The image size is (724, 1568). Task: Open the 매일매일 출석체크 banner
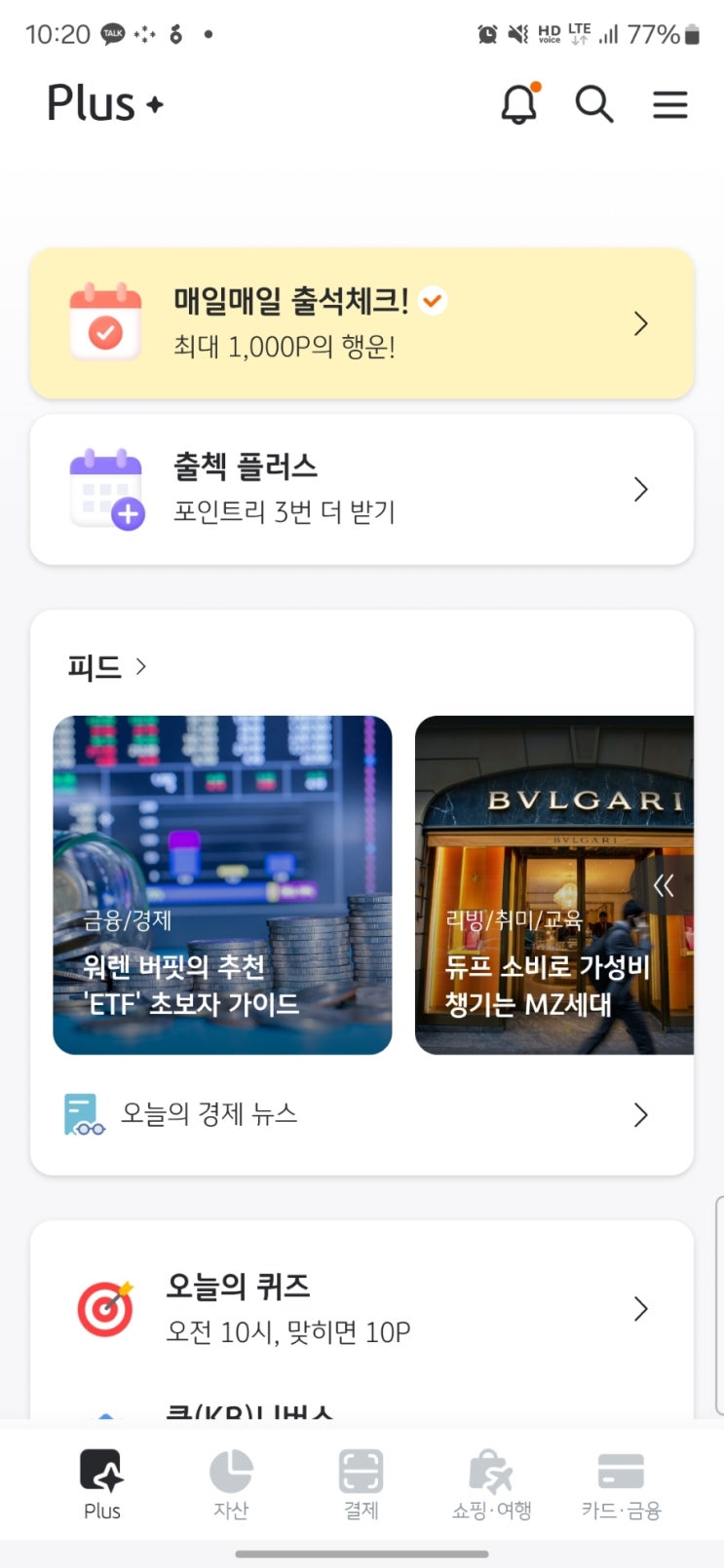click(362, 323)
